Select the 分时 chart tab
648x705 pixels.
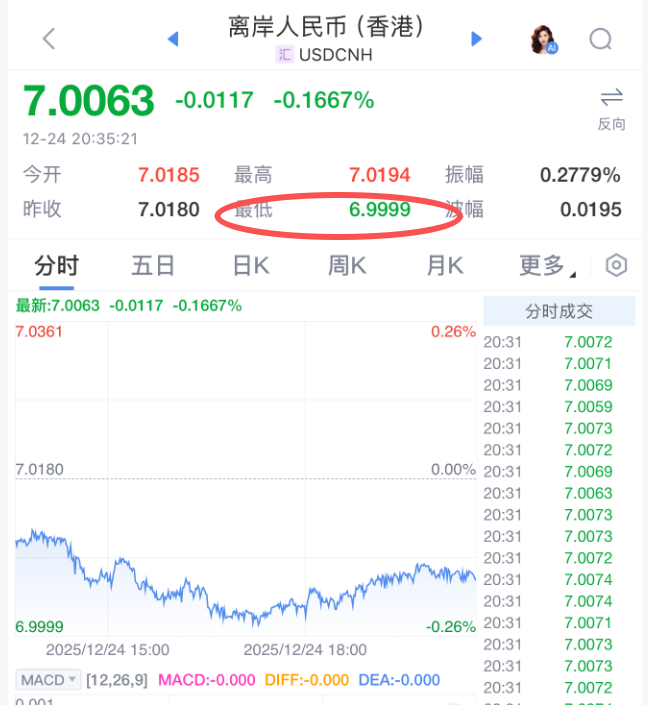(56, 266)
